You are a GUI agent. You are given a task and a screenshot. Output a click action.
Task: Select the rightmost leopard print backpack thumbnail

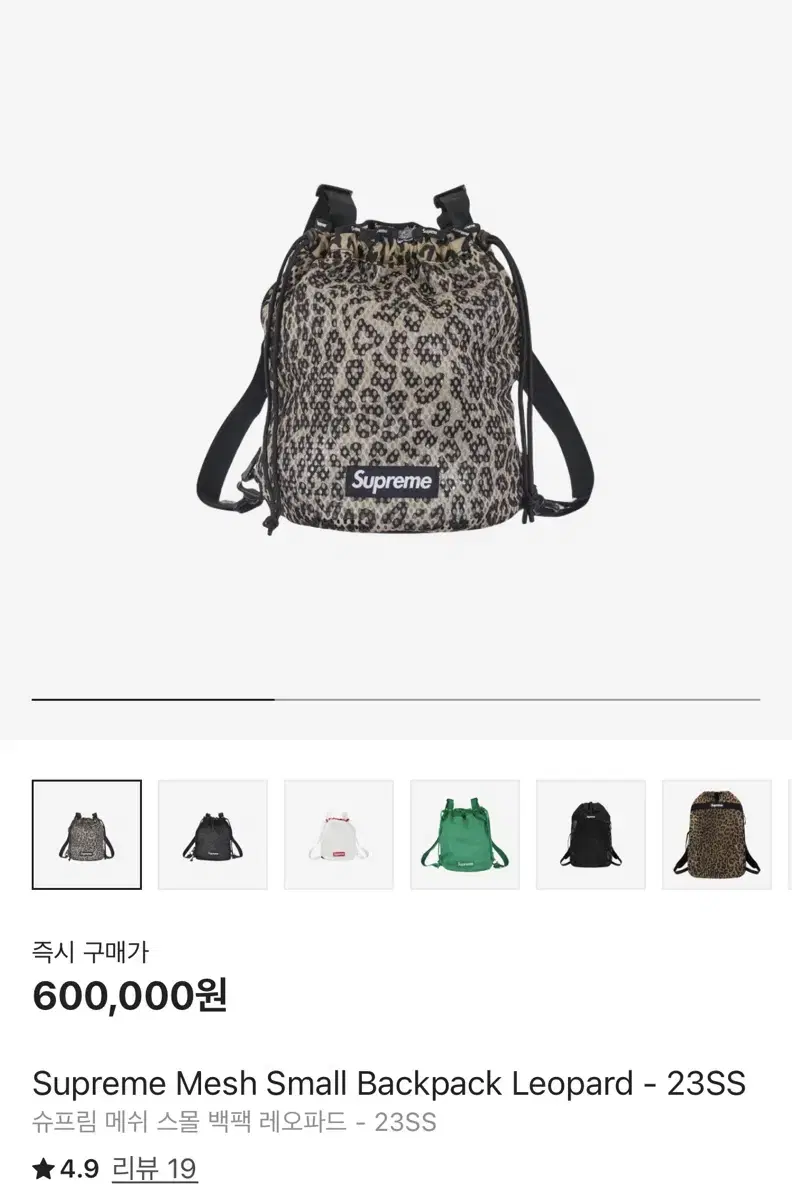pyautogui.click(x=716, y=834)
